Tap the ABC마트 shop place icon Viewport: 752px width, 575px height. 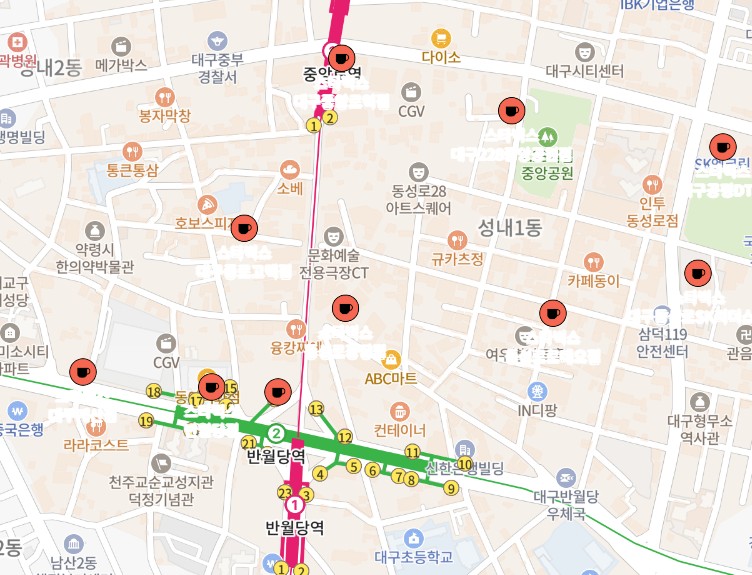point(392,359)
